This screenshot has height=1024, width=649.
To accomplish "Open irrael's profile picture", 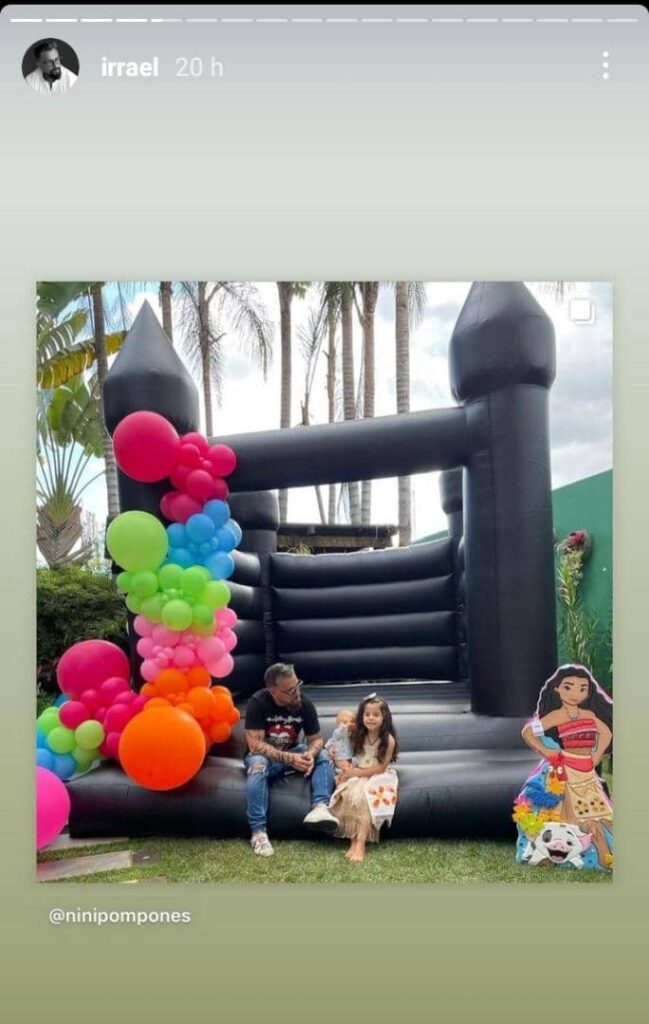I will coord(50,67).
